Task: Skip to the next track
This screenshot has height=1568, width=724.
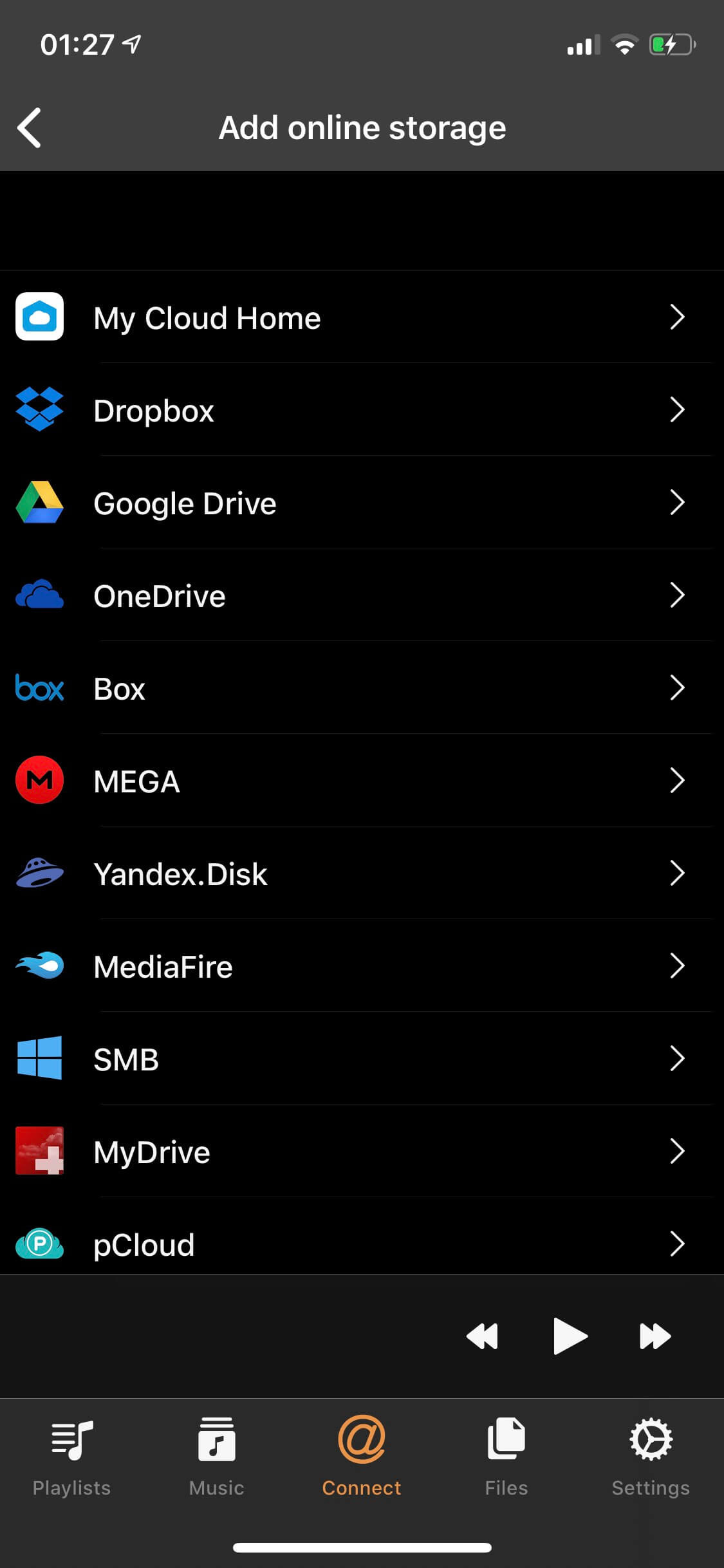Action: coord(654,1336)
